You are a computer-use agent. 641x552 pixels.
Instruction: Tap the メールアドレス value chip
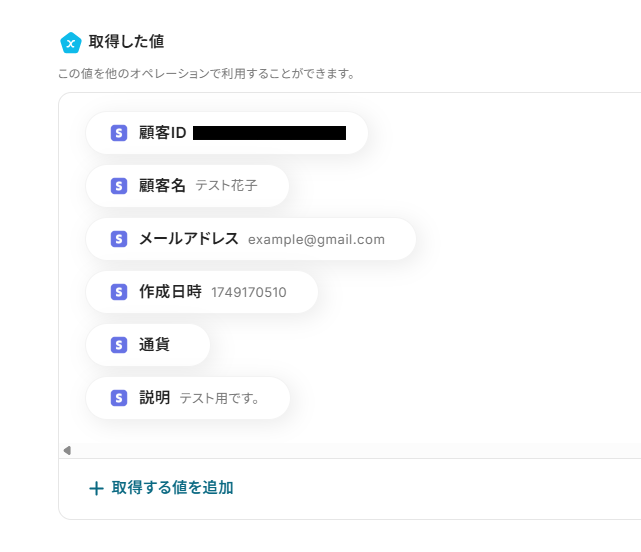[250, 239]
